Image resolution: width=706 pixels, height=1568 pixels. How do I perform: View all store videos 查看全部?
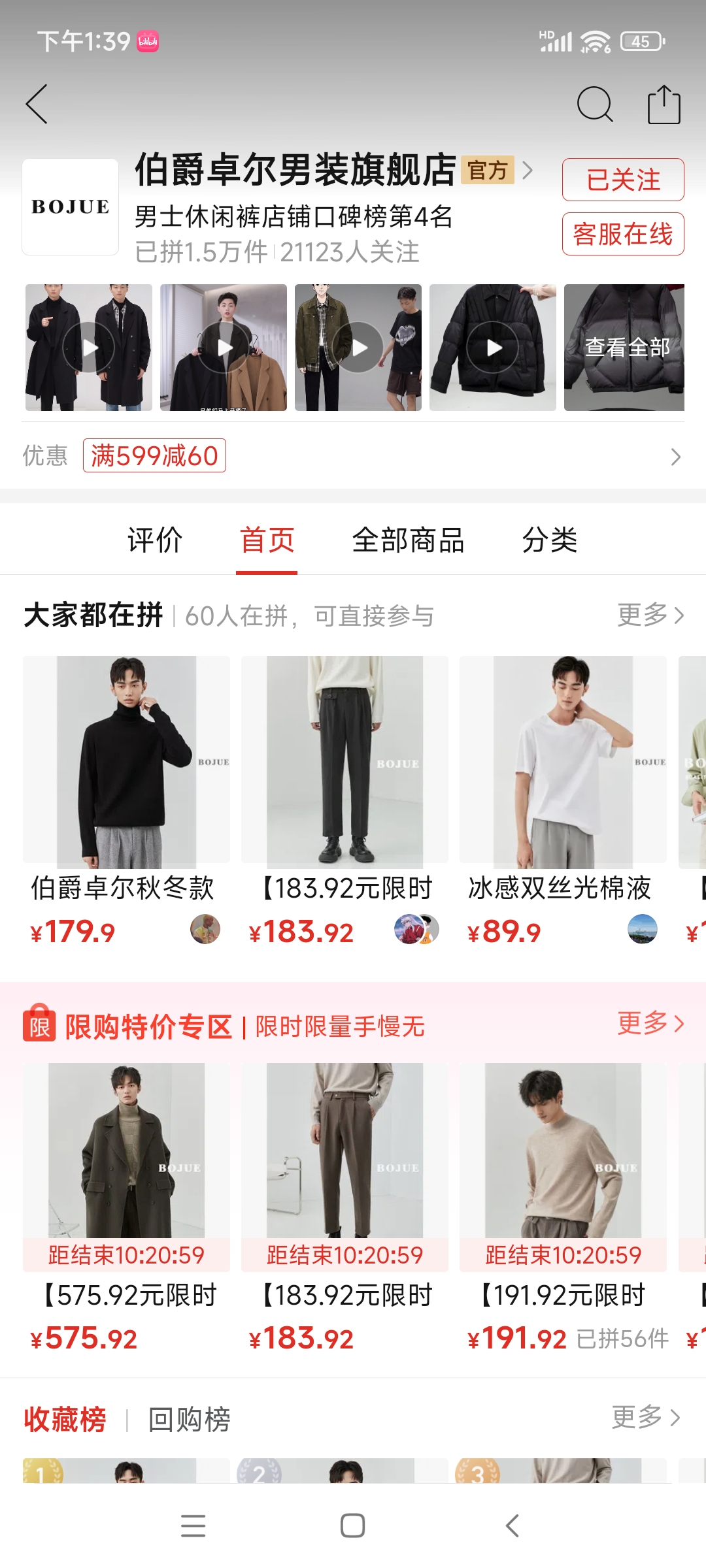coord(626,348)
